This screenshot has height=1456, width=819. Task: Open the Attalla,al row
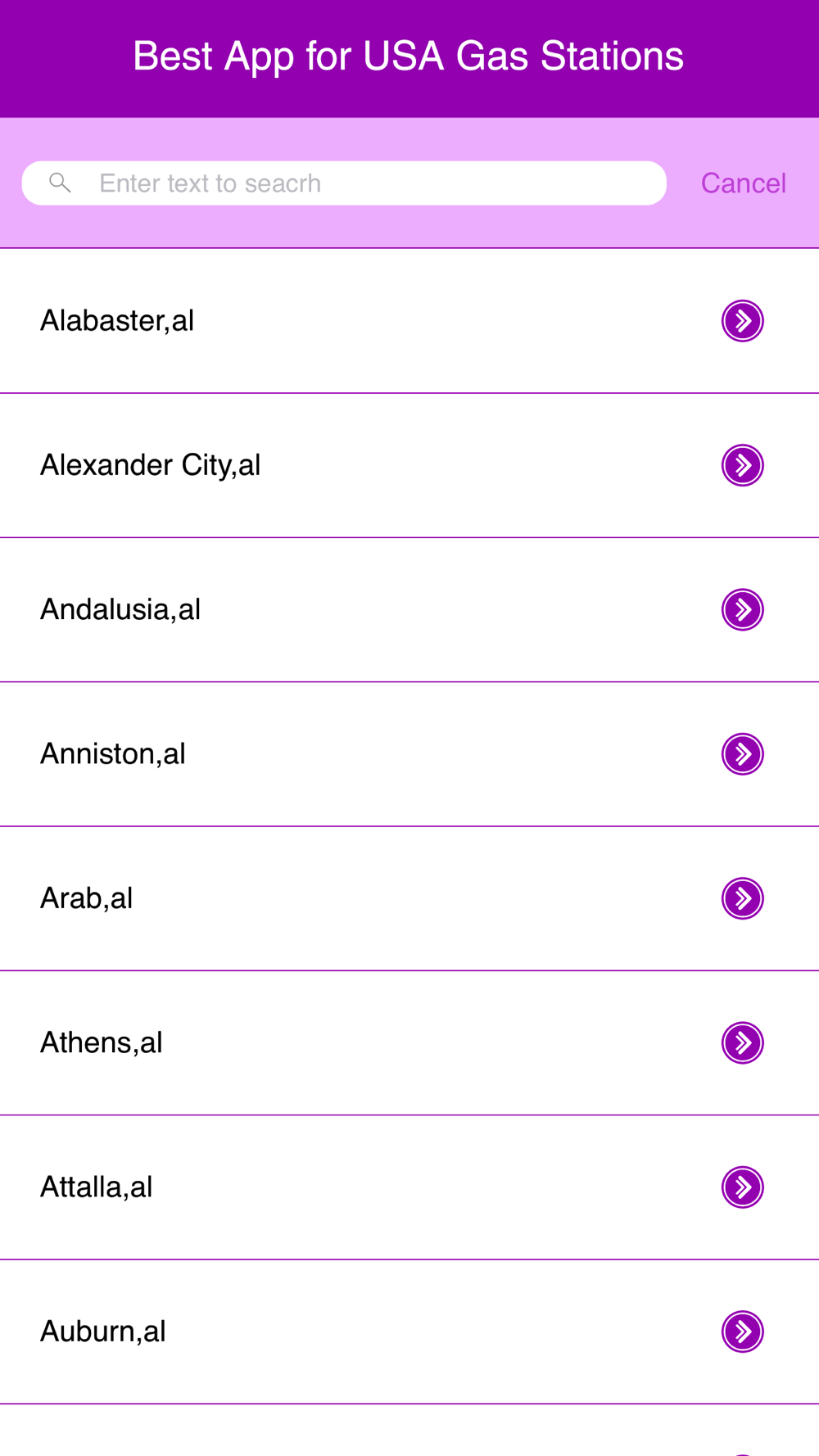pos(409,1187)
